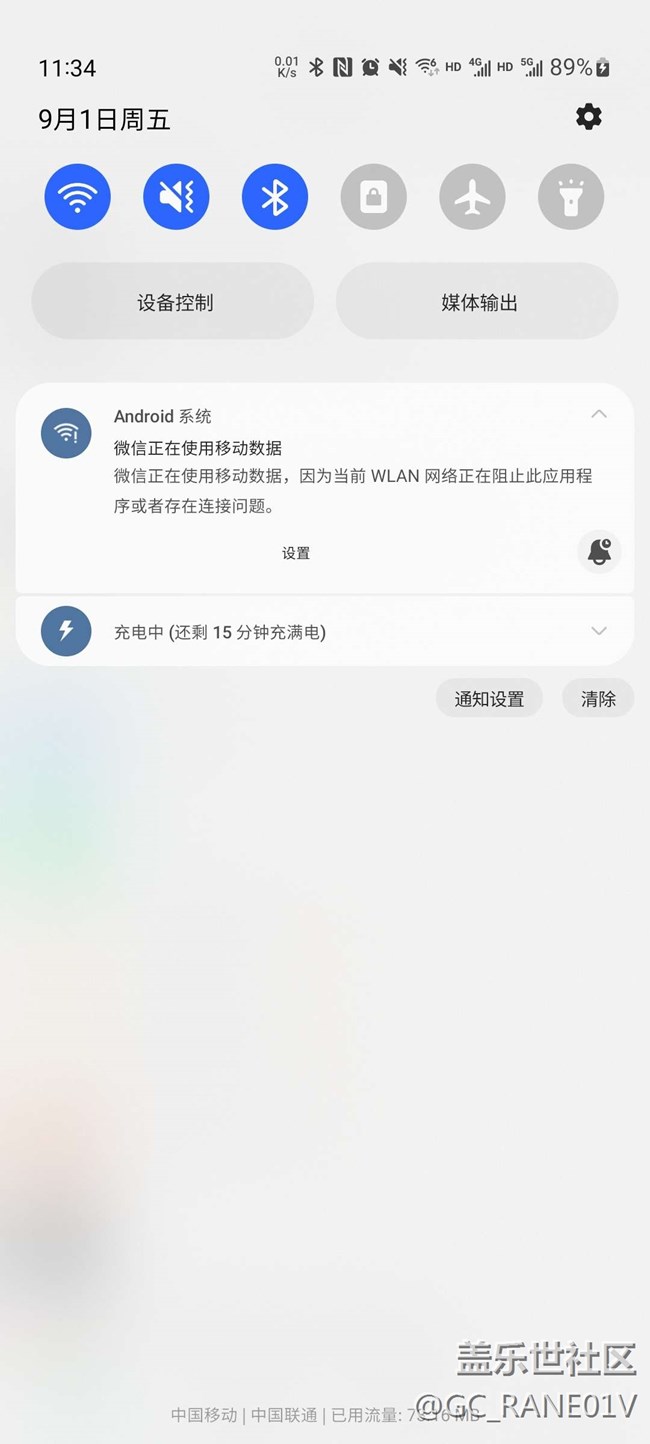The image size is (650, 1444).
Task: Turn on airplane mode
Action: (x=472, y=197)
